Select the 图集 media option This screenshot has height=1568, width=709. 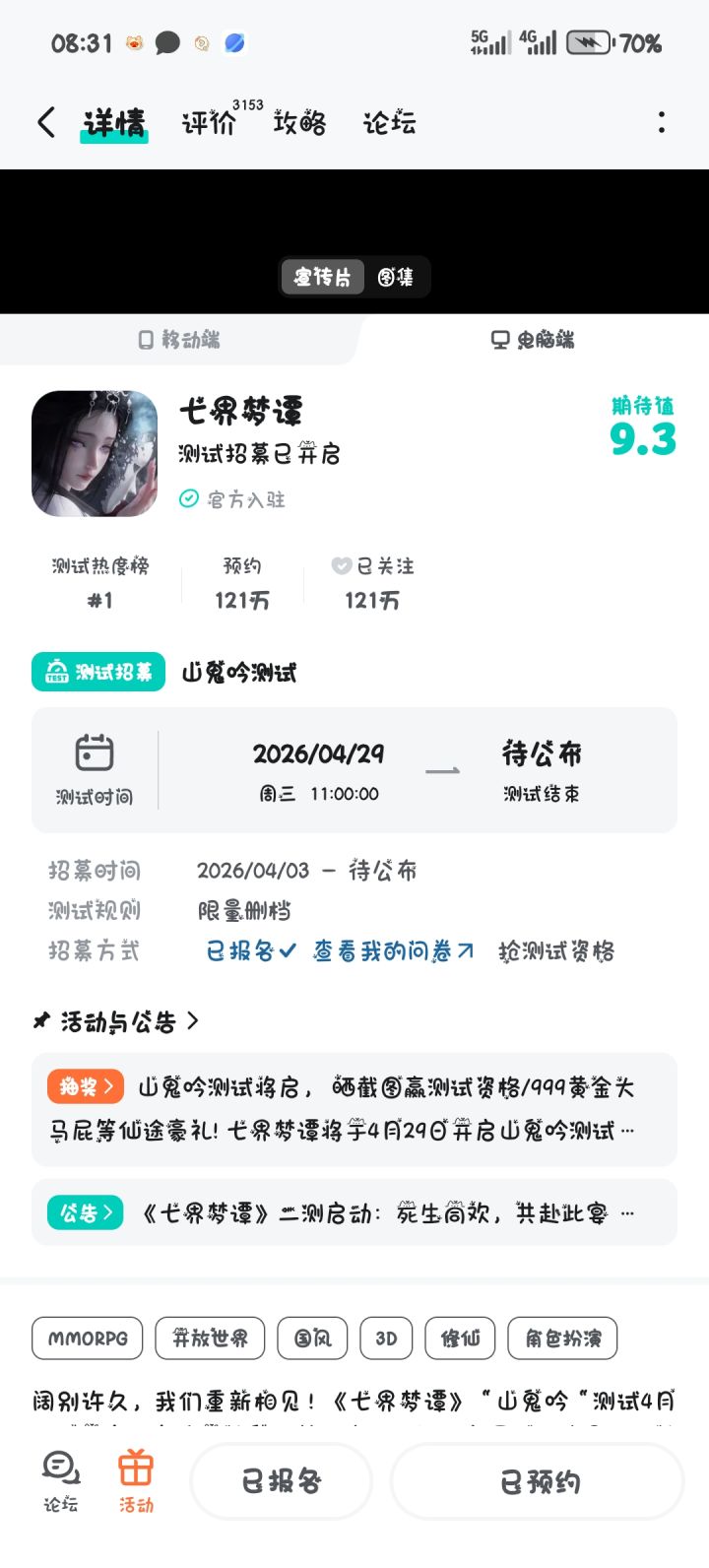tap(396, 278)
